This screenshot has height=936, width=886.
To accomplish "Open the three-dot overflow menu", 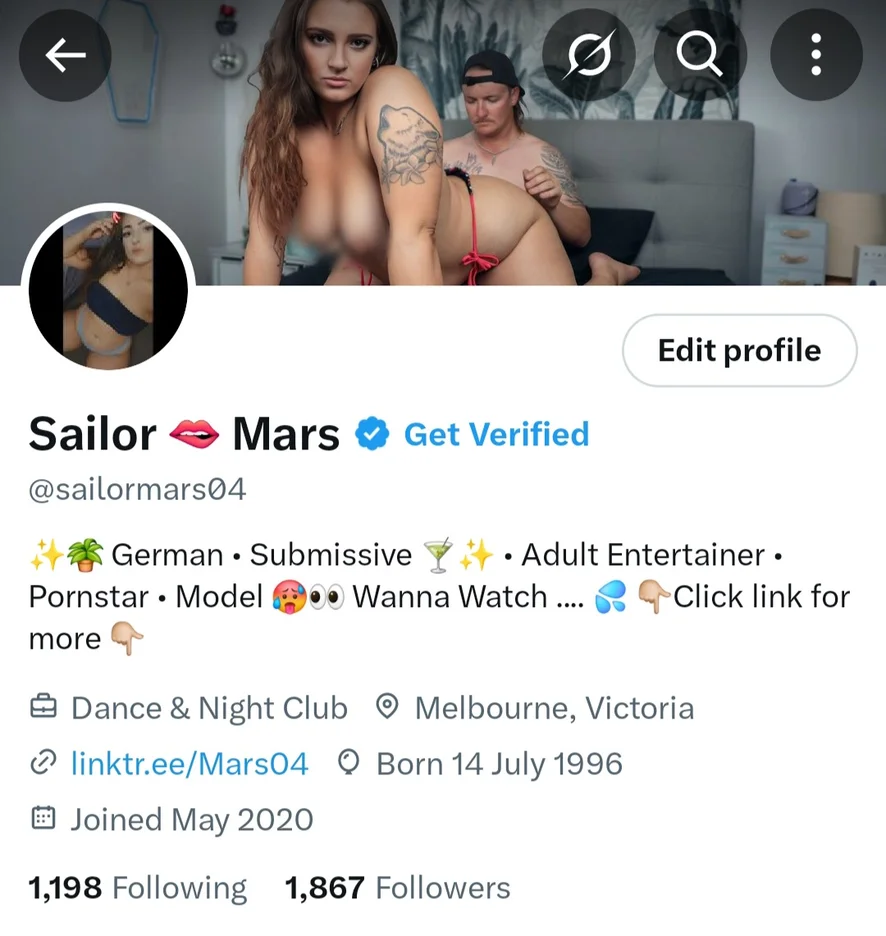I will click(816, 55).
